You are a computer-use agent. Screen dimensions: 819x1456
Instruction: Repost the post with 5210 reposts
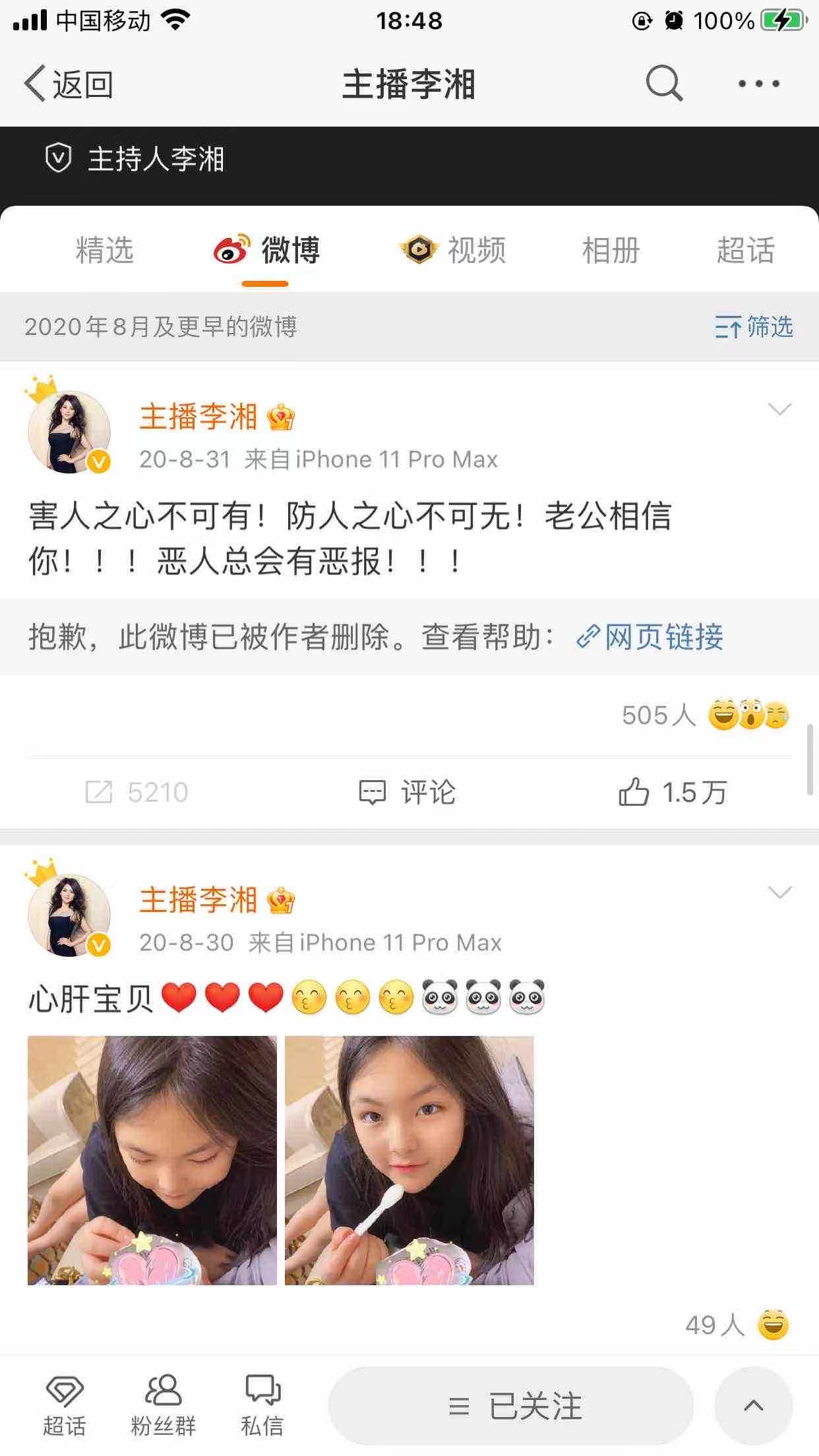(x=137, y=792)
